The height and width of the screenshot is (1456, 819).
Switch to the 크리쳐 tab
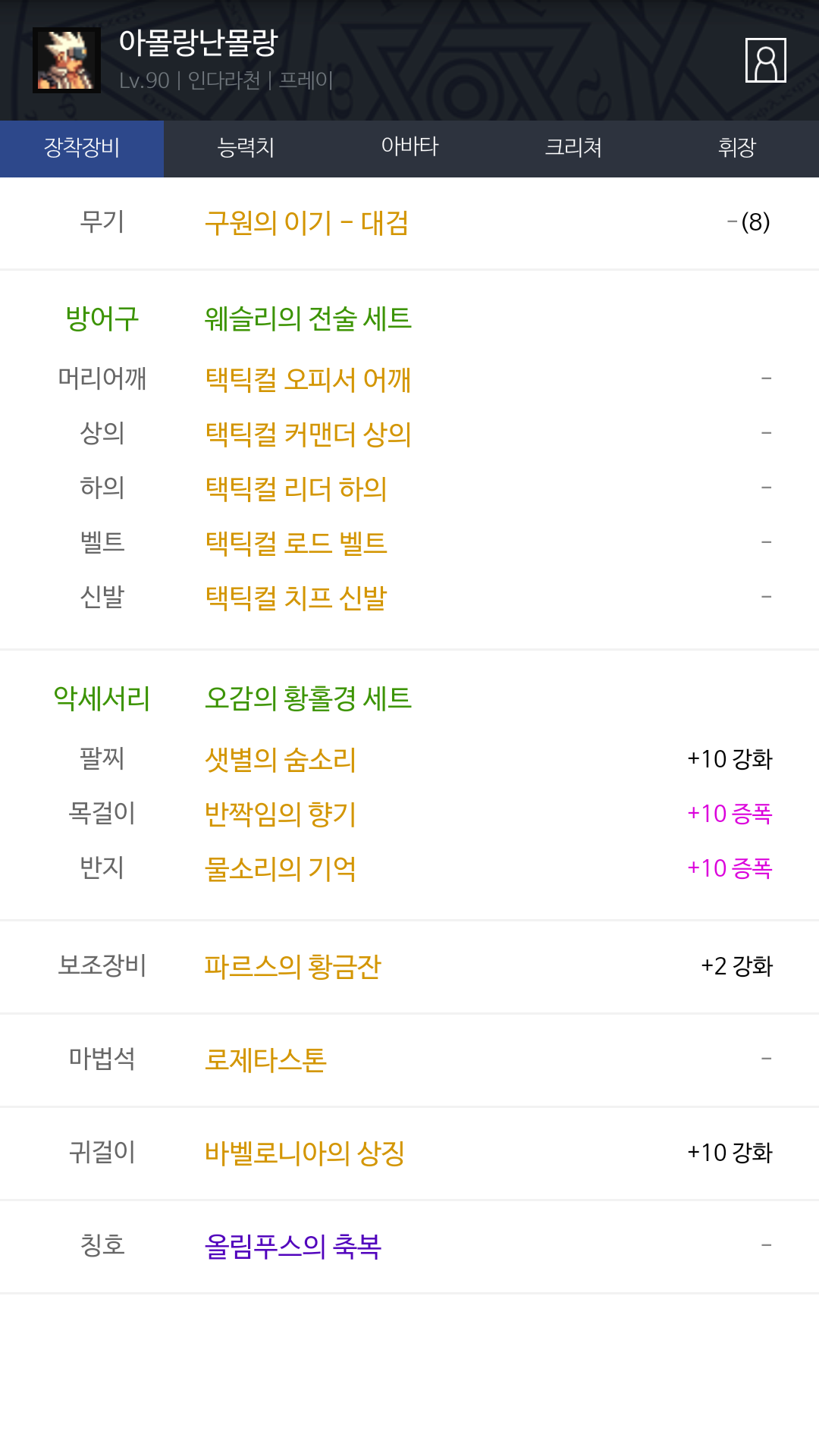coord(573,148)
